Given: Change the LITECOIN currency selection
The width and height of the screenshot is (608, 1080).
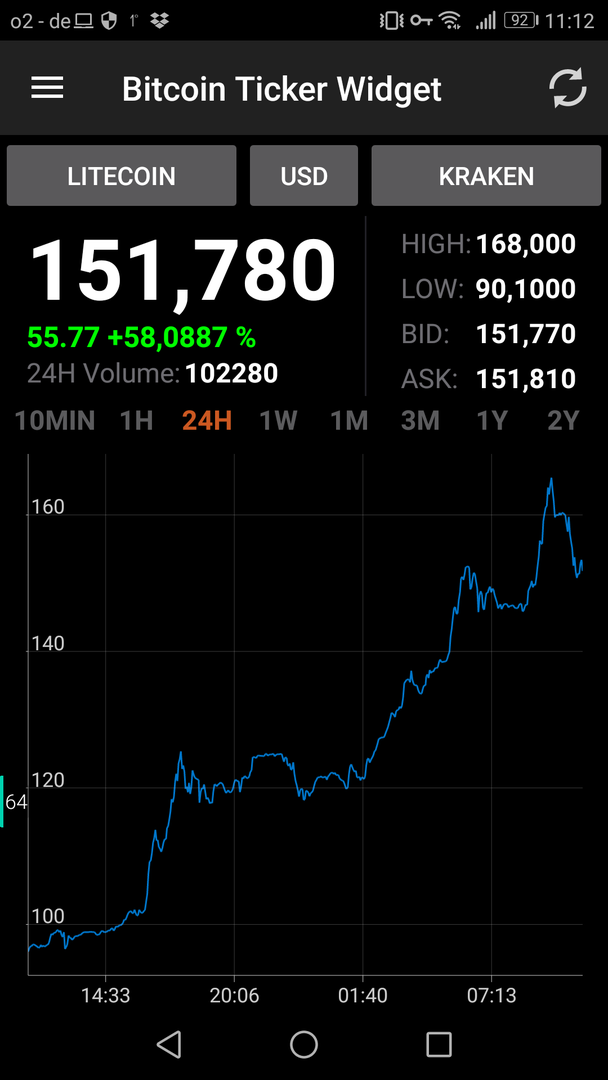Looking at the screenshot, I should (x=122, y=176).
